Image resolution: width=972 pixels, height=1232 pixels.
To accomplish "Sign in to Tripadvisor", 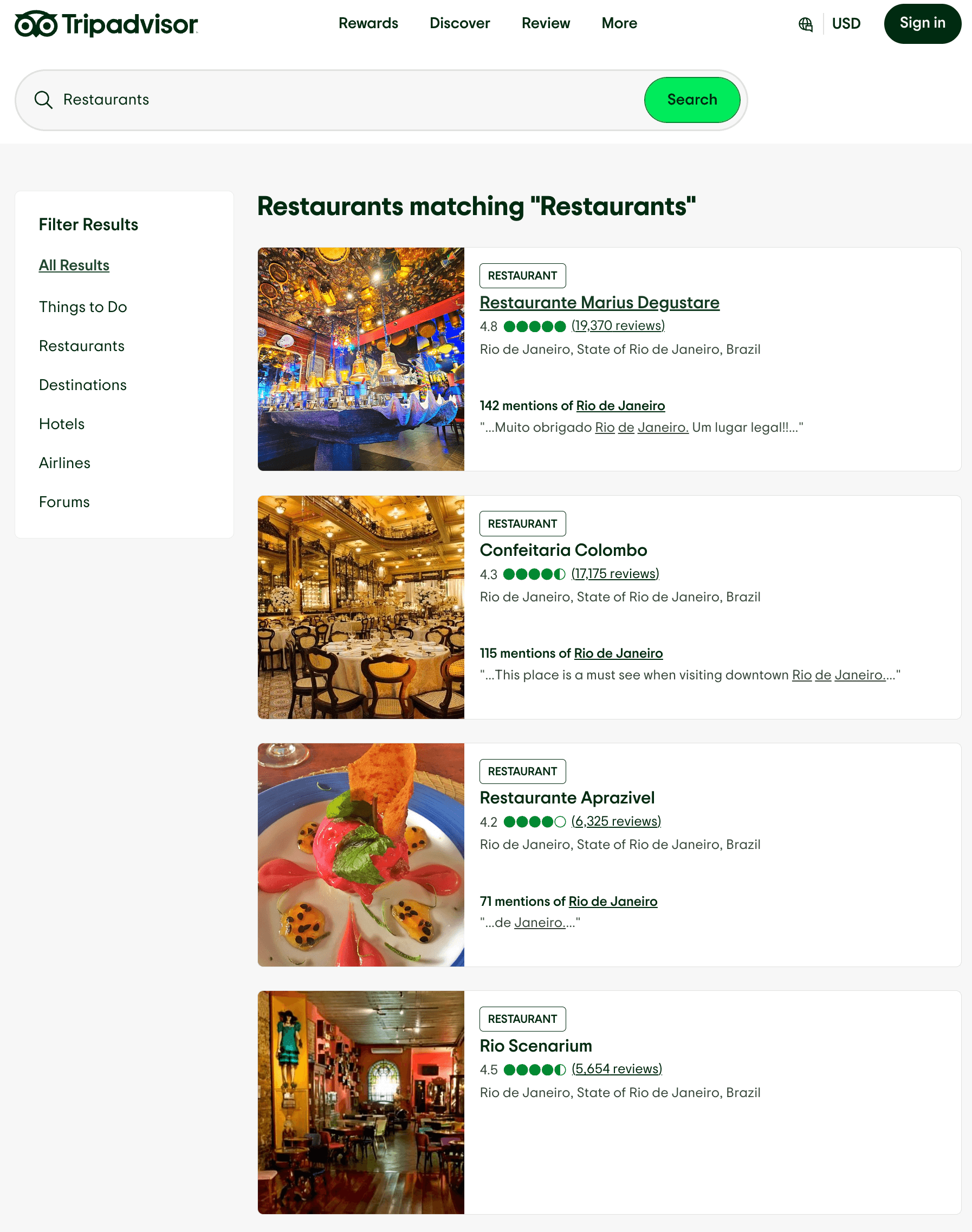I will (922, 23).
